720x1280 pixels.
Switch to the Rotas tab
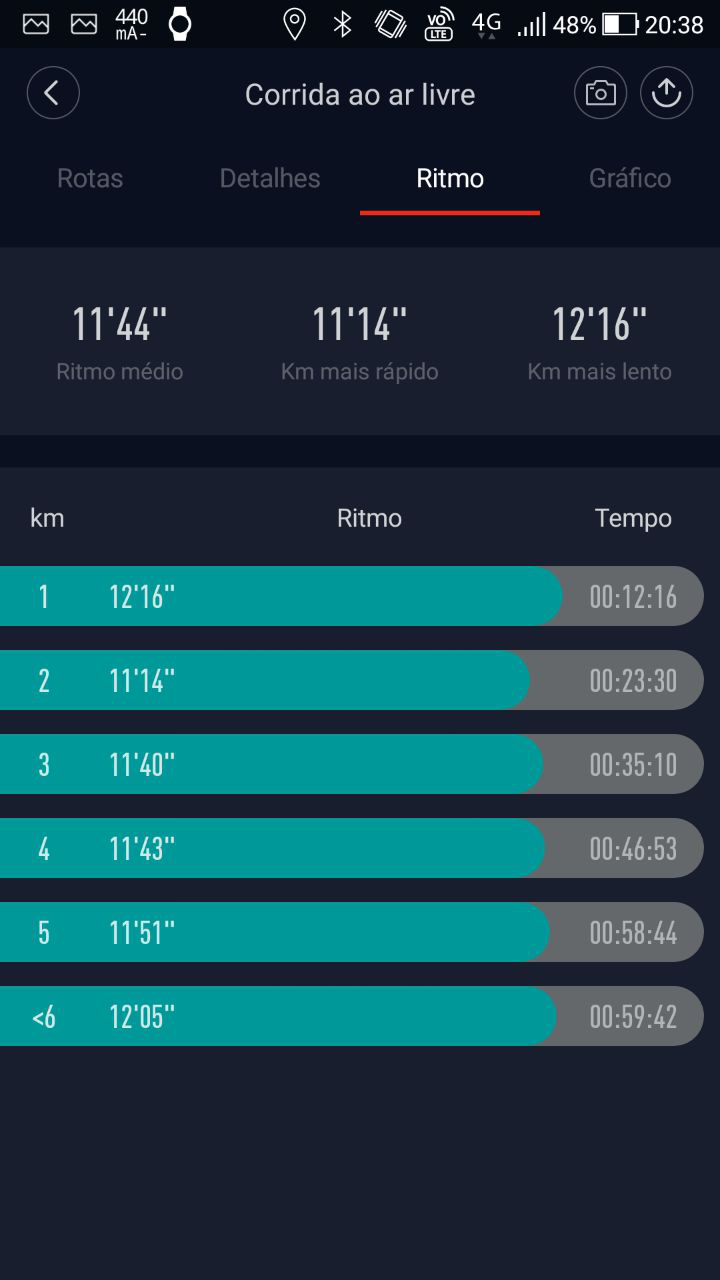click(90, 179)
